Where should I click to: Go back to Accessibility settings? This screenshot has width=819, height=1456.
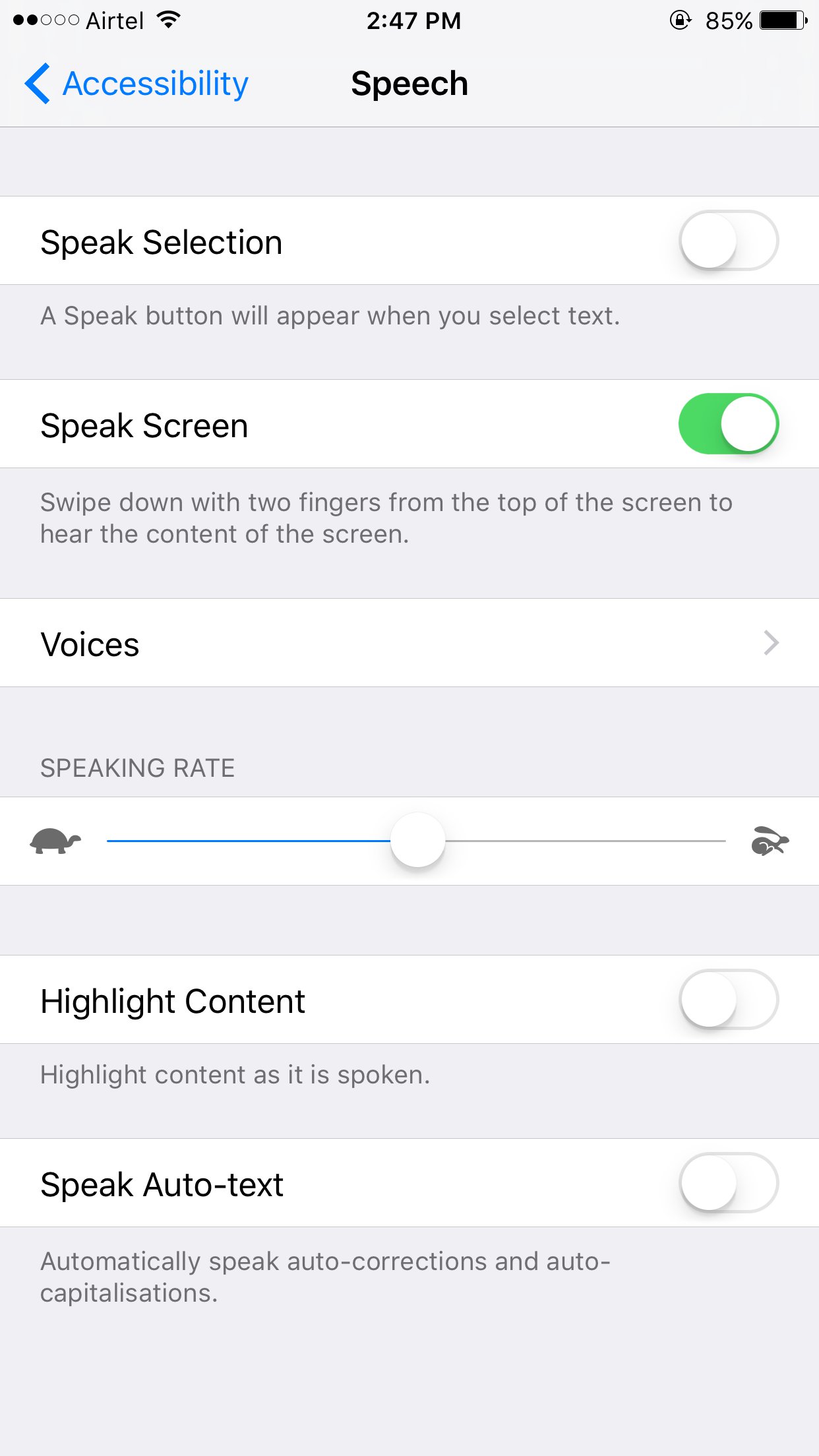[x=136, y=84]
